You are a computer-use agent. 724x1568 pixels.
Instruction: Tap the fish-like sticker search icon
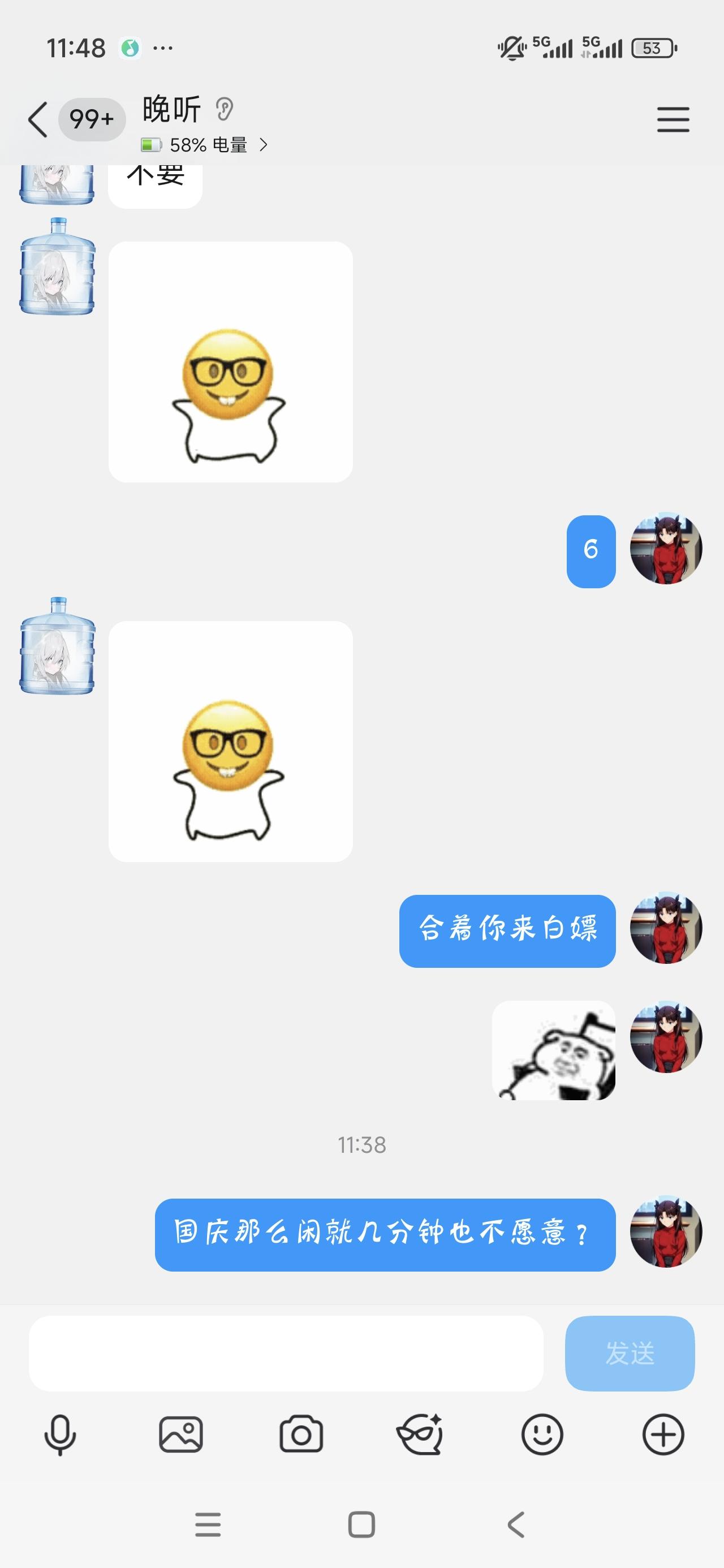click(422, 1432)
